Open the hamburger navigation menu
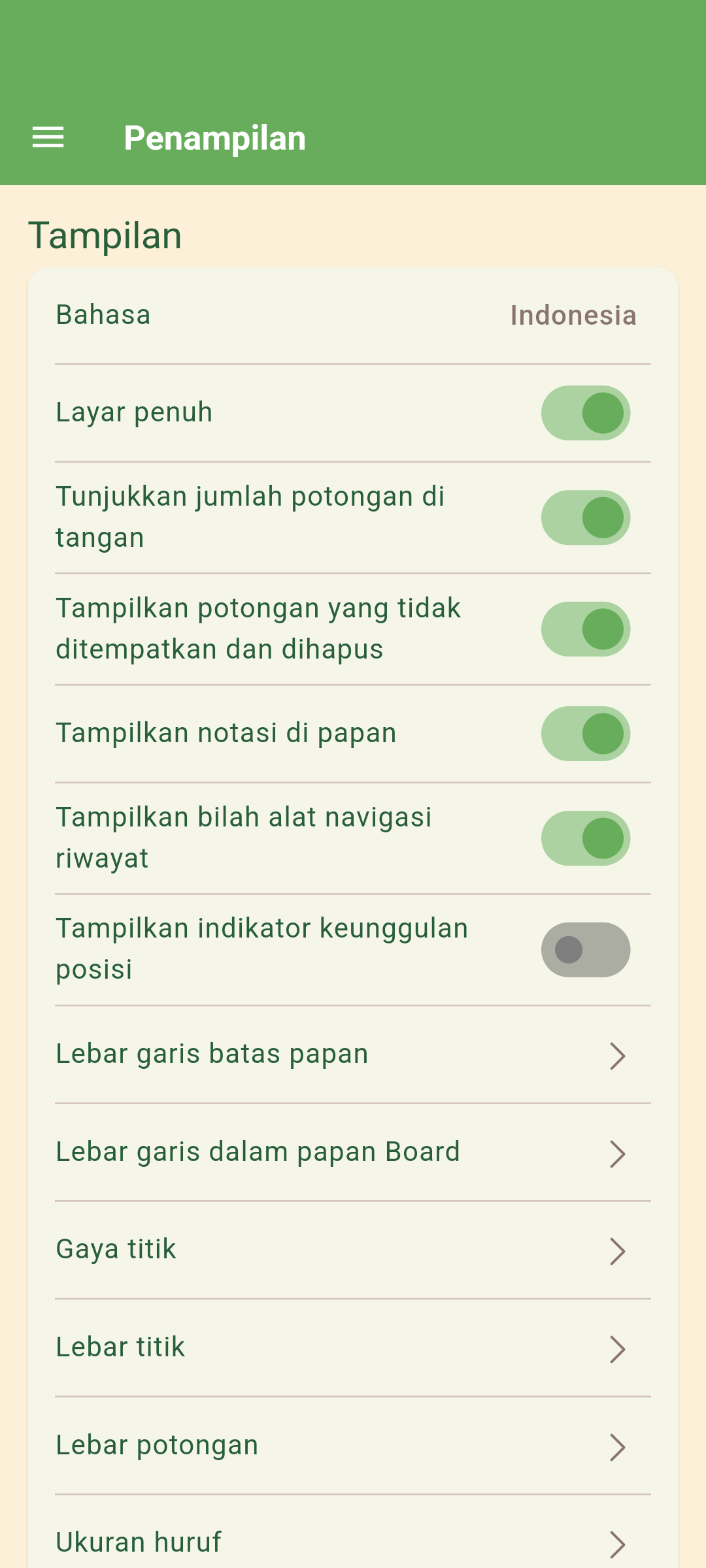This screenshot has width=706, height=1568. (48, 138)
